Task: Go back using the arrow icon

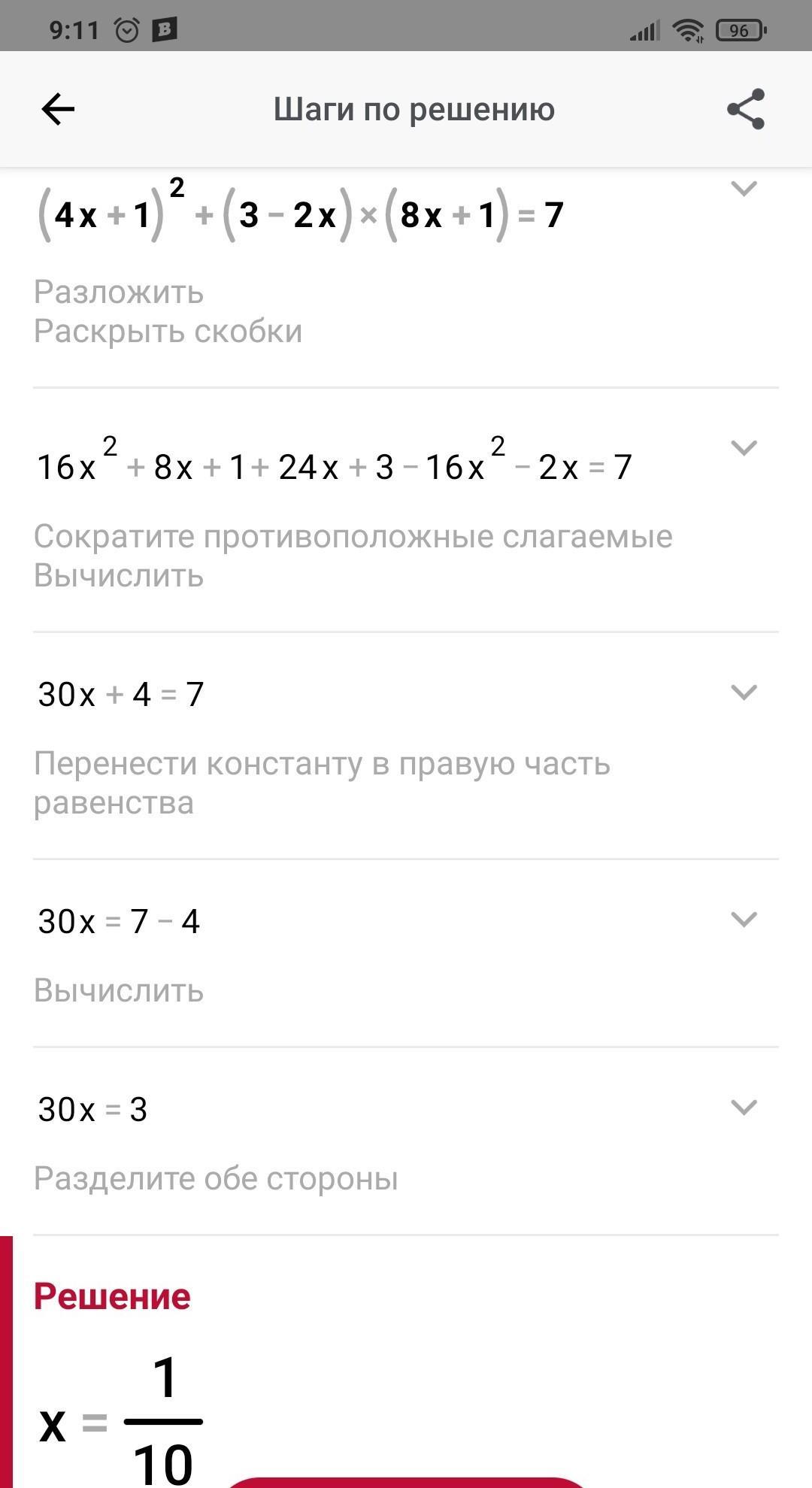Action: (58, 110)
